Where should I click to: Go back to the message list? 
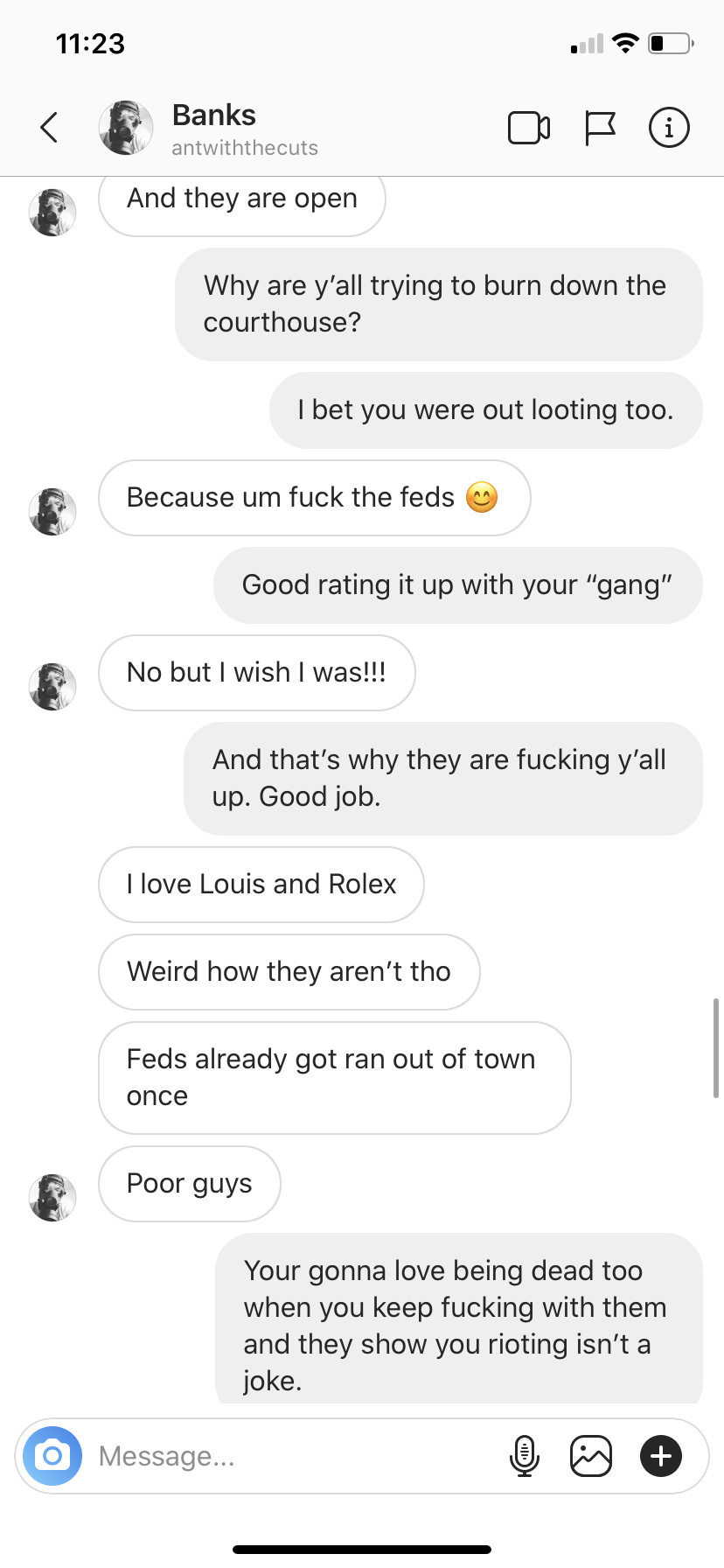pos(50,128)
